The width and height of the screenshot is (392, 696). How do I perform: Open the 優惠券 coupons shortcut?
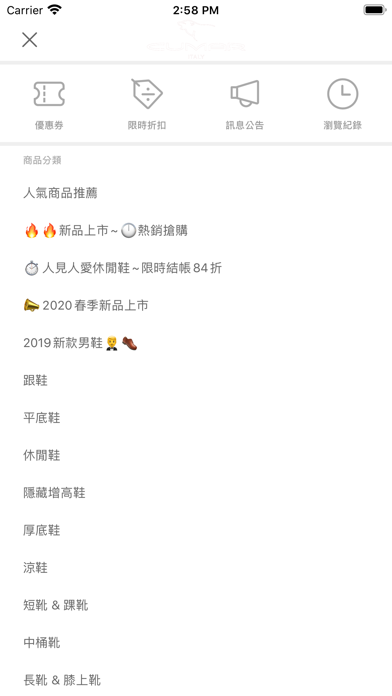[x=49, y=104]
